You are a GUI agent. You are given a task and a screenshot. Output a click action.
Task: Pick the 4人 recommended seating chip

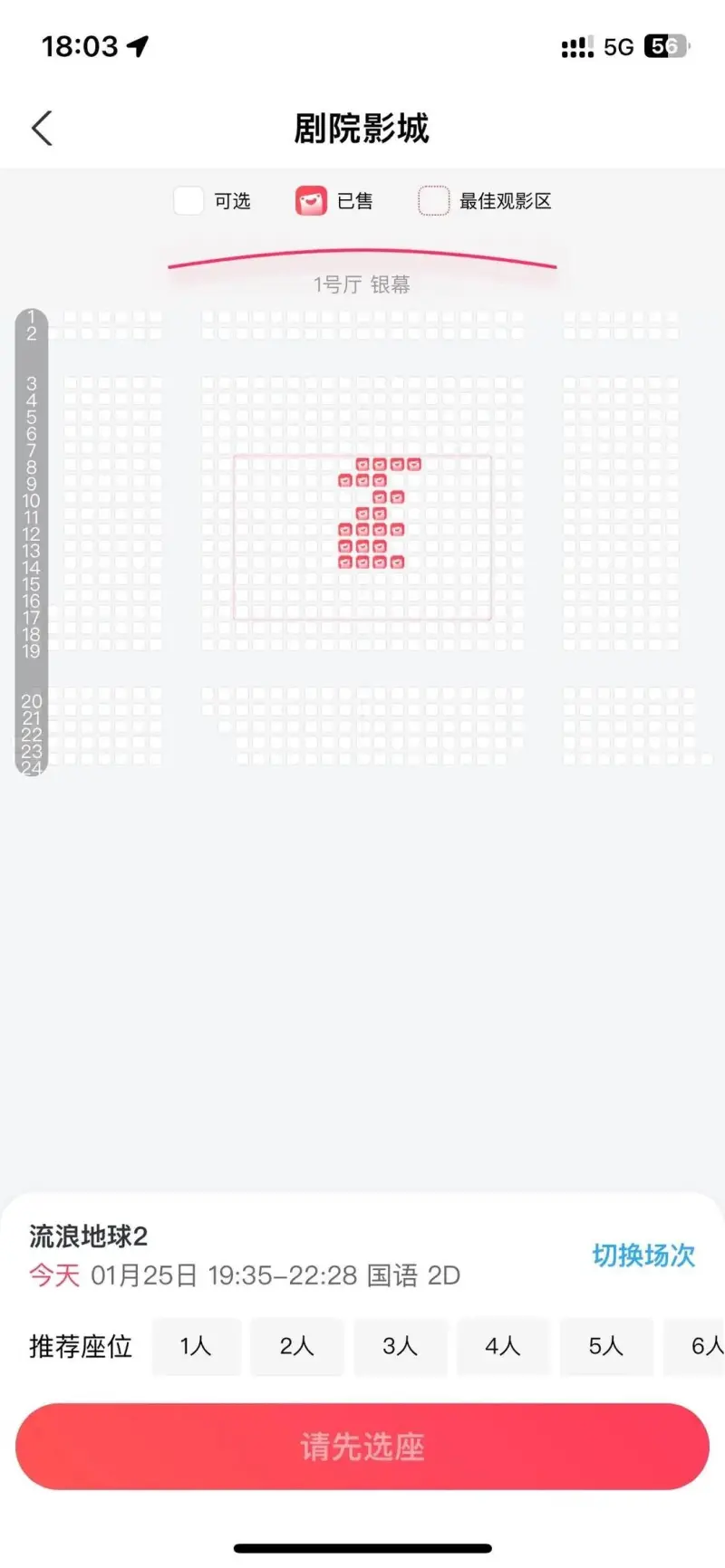tap(503, 1346)
